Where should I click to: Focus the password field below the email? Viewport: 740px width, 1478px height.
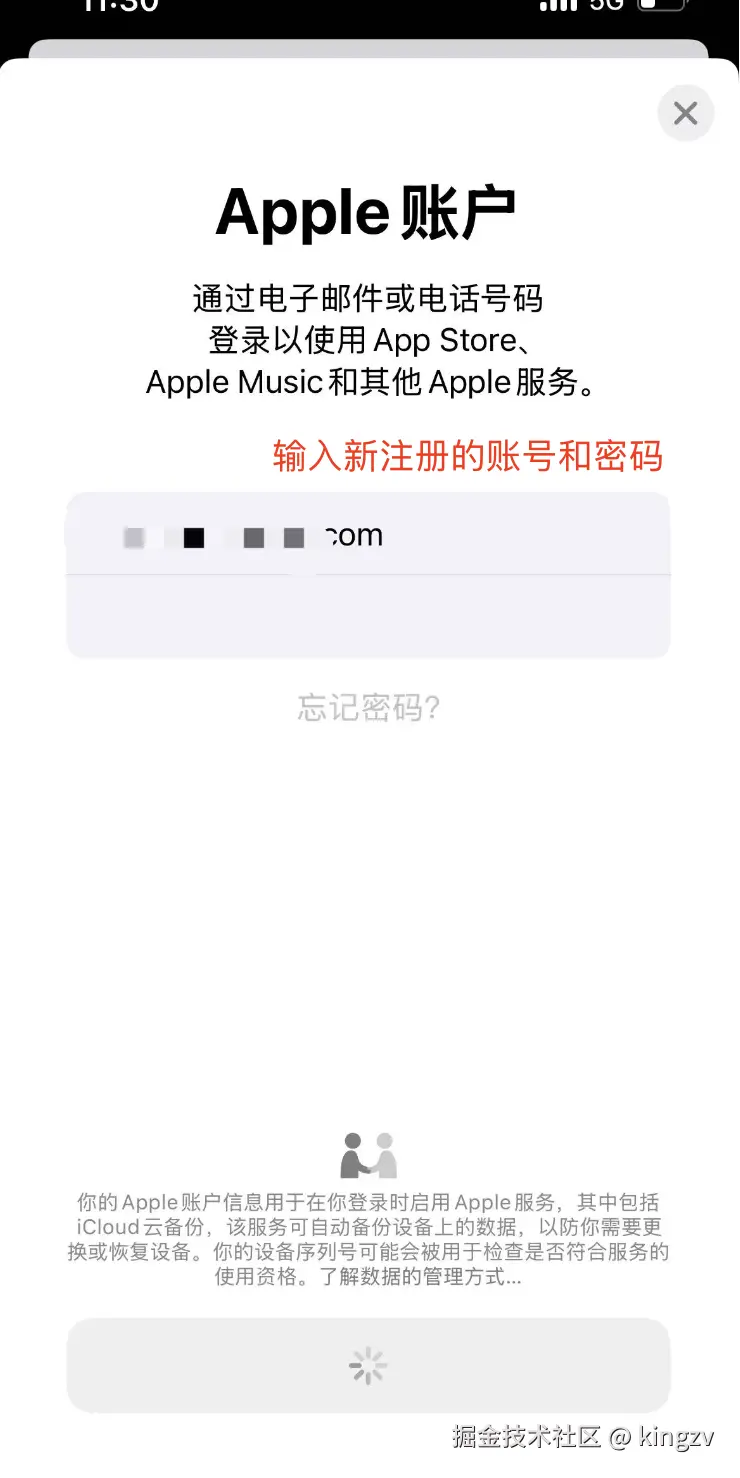pos(368,617)
